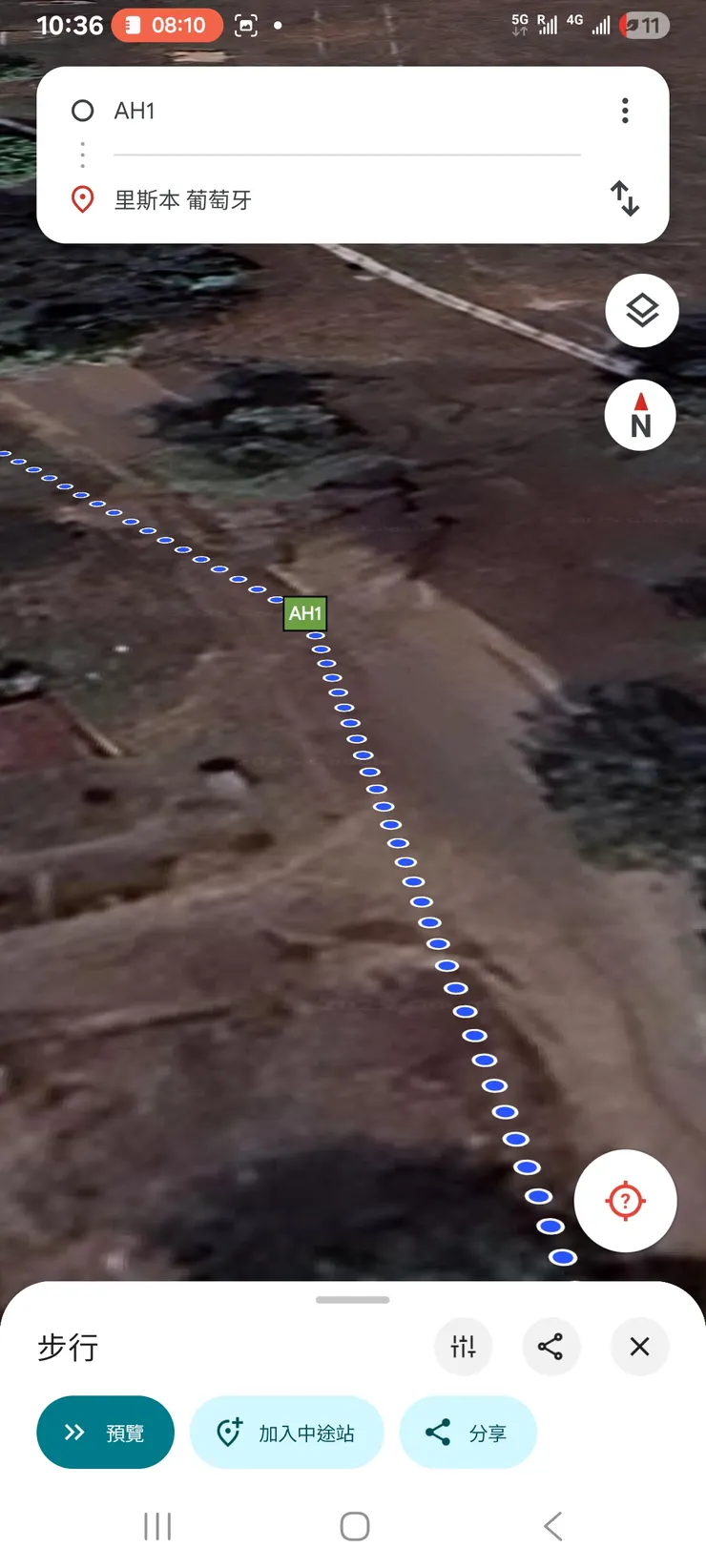This screenshot has height=1568, width=706.
Task: Tap the 分享 share chip
Action: (467, 1433)
